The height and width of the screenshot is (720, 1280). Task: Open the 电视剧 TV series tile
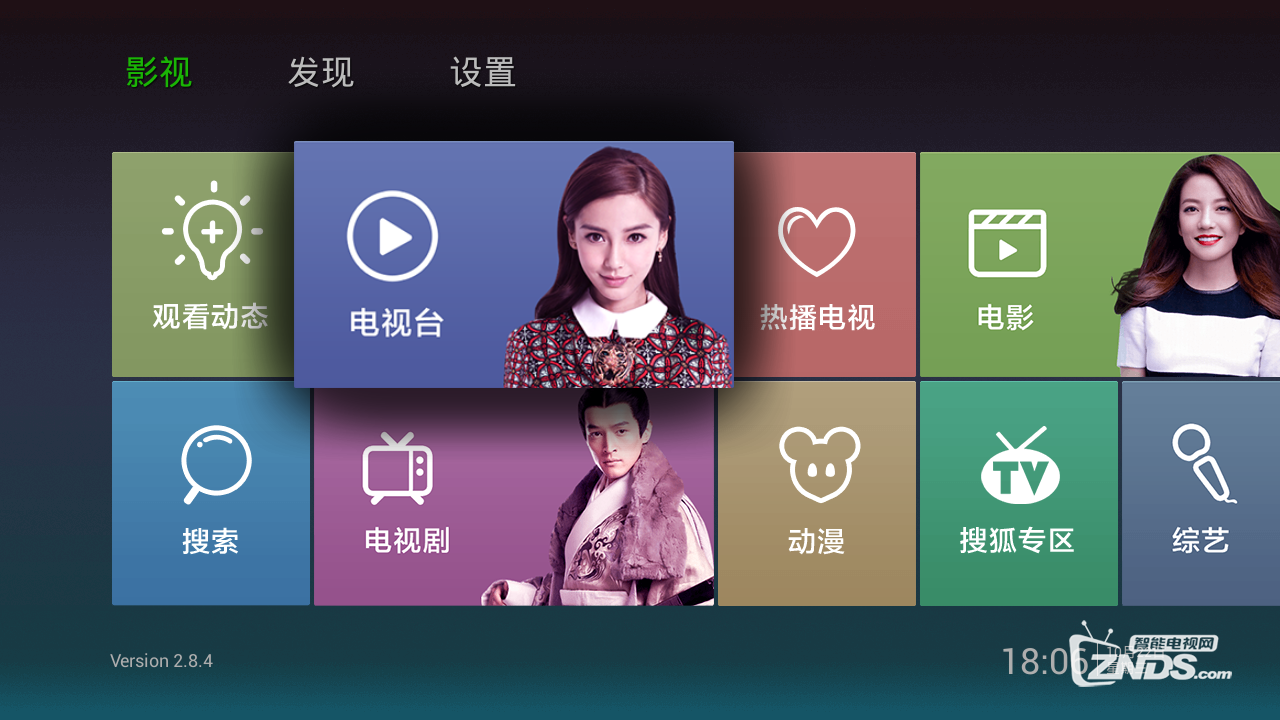click(514, 493)
